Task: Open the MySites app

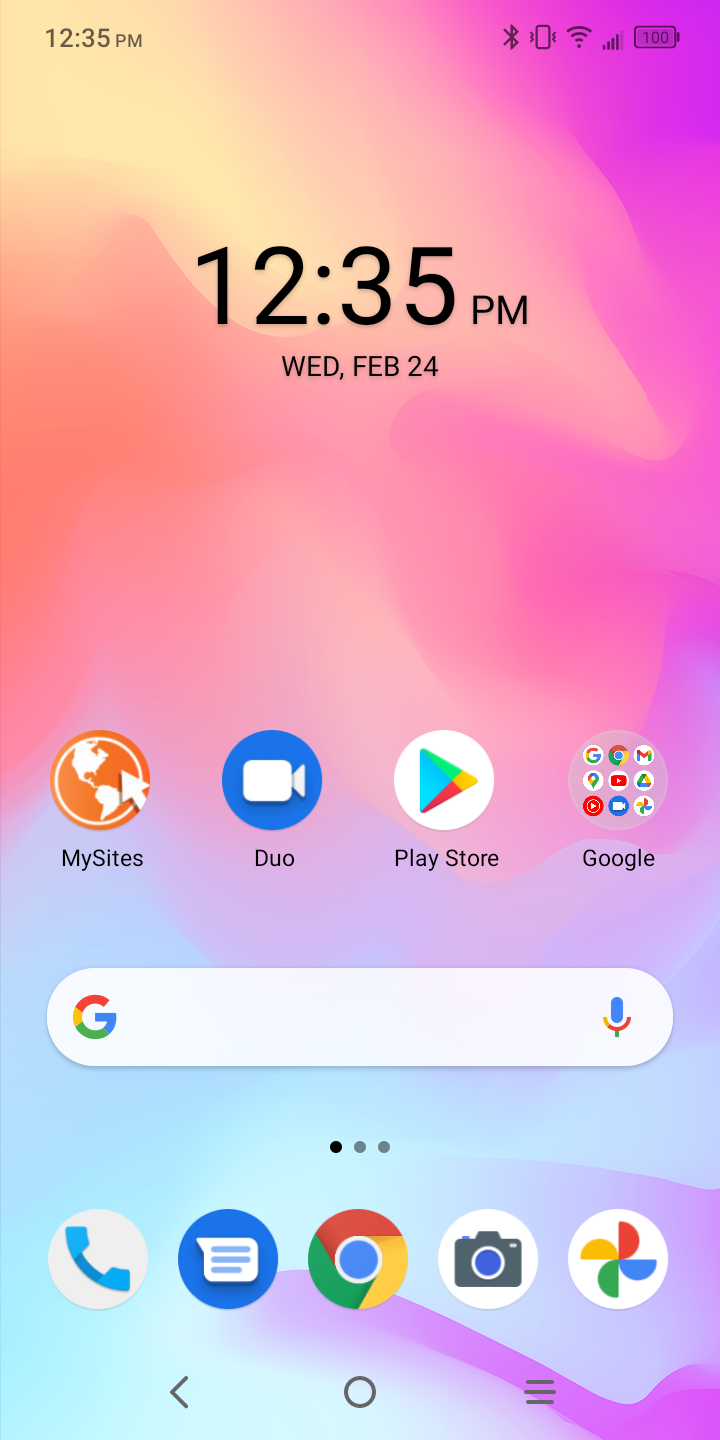Action: coord(101,781)
